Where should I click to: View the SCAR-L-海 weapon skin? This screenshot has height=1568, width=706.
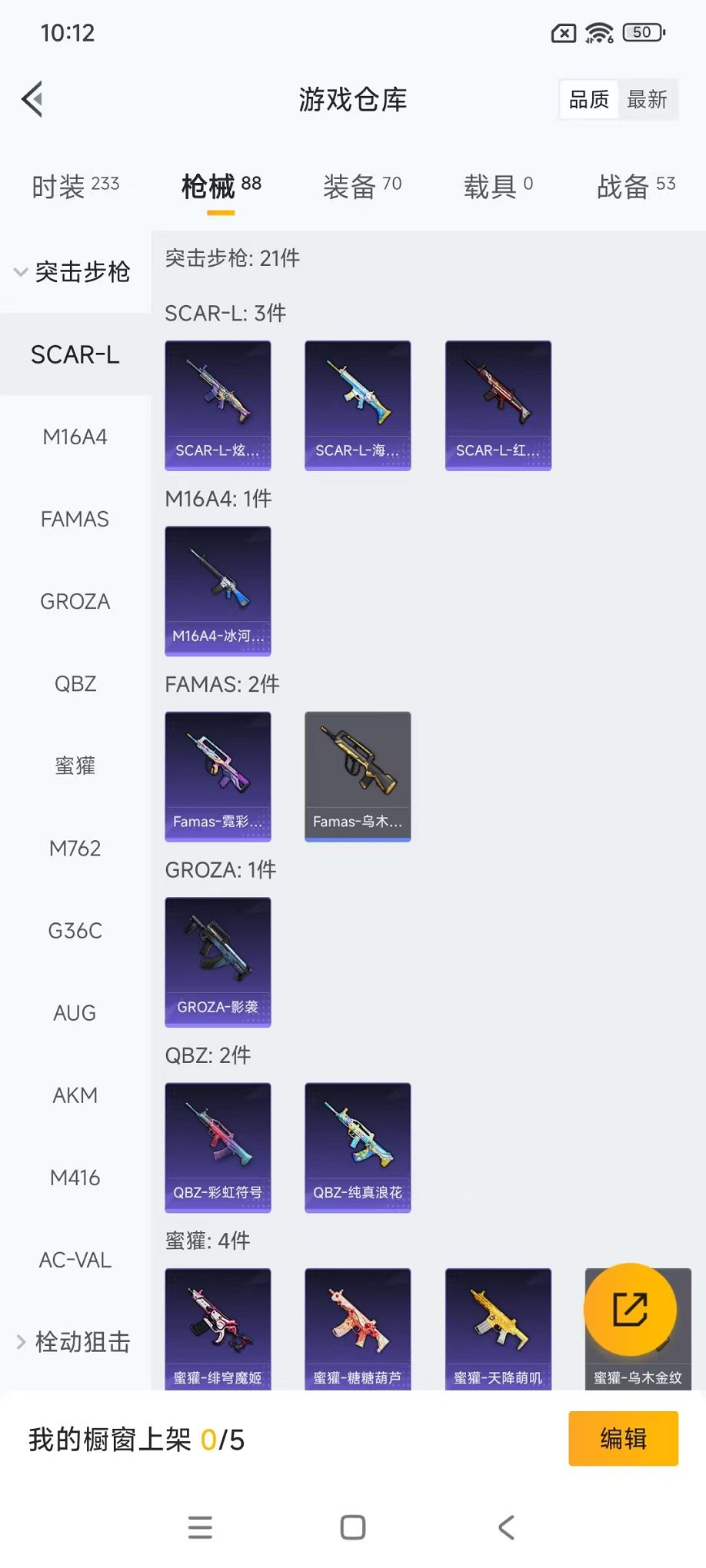pos(357,405)
